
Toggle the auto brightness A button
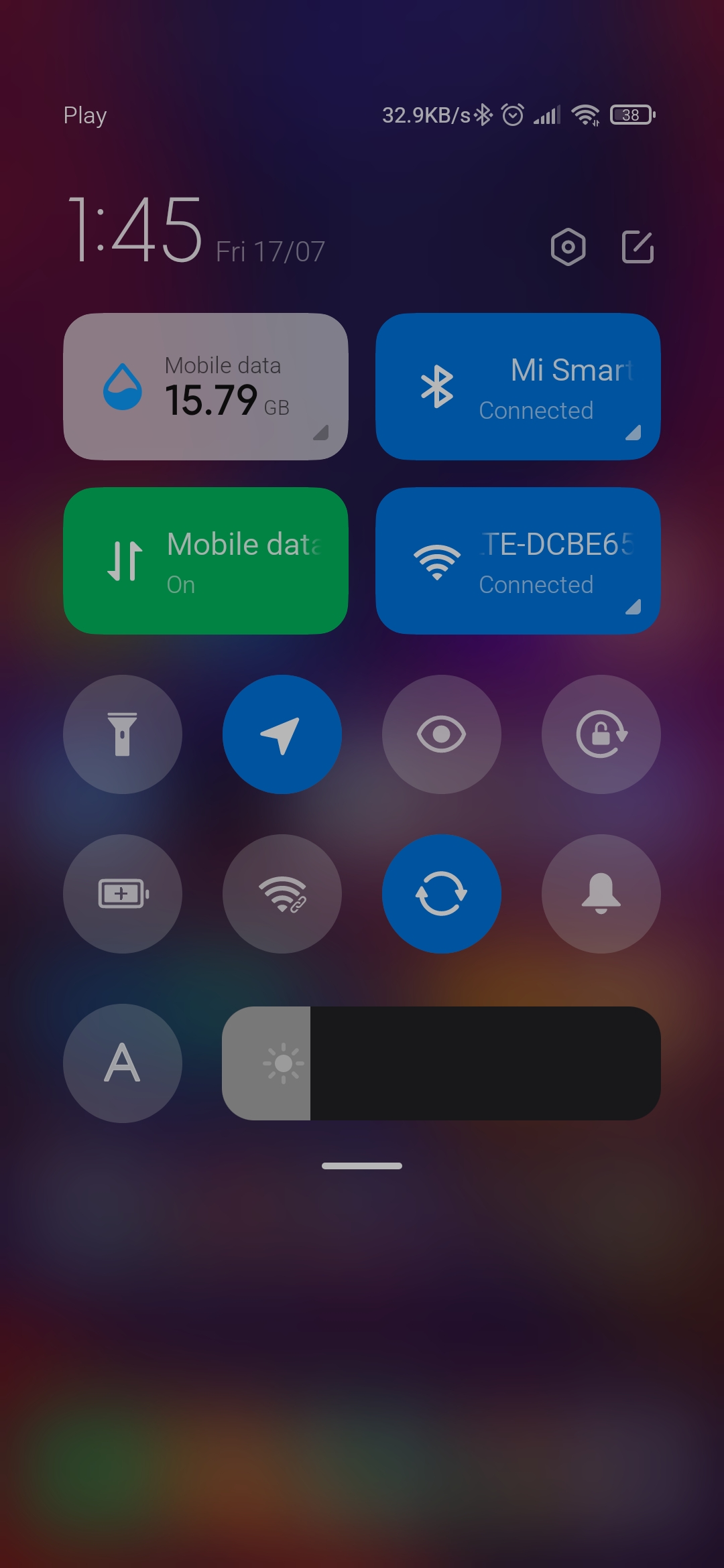(123, 1063)
